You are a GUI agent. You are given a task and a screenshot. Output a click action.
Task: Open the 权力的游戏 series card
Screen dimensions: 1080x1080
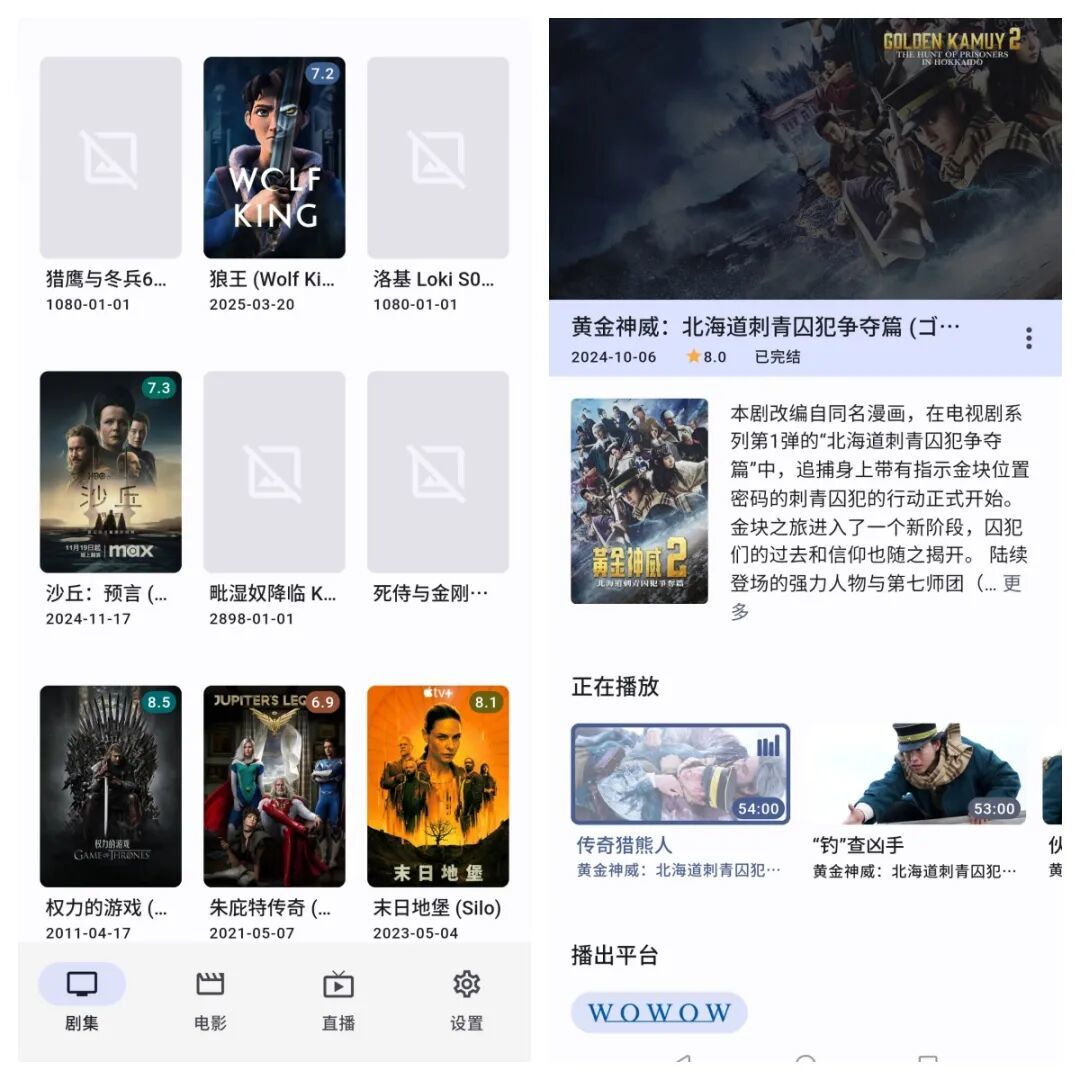pyautogui.click(x=110, y=785)
